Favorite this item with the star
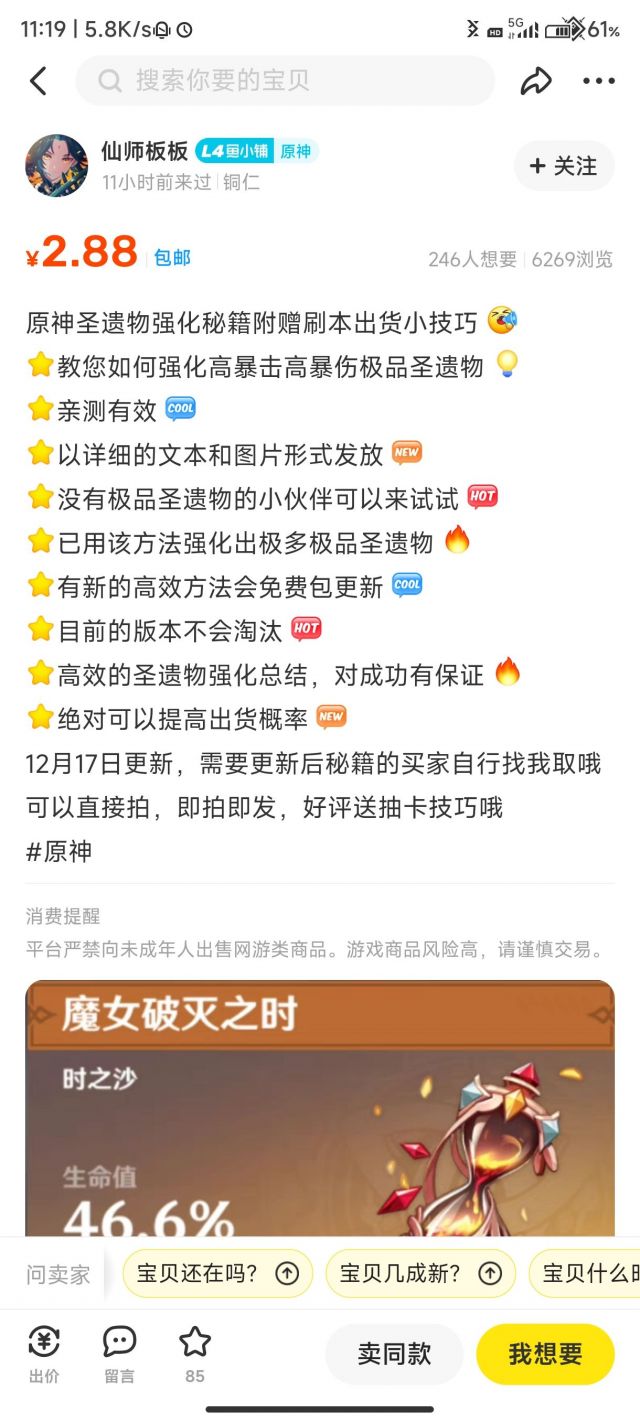The width and height of the screenshot is (640, 1422). click(x=195, y=1355)
